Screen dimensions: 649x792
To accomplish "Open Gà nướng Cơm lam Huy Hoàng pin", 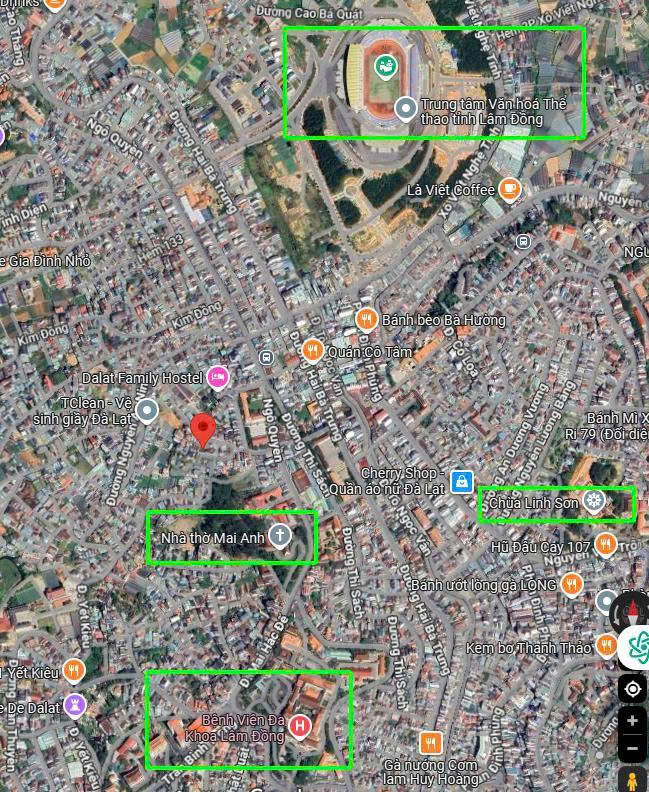I will [430, 742].
